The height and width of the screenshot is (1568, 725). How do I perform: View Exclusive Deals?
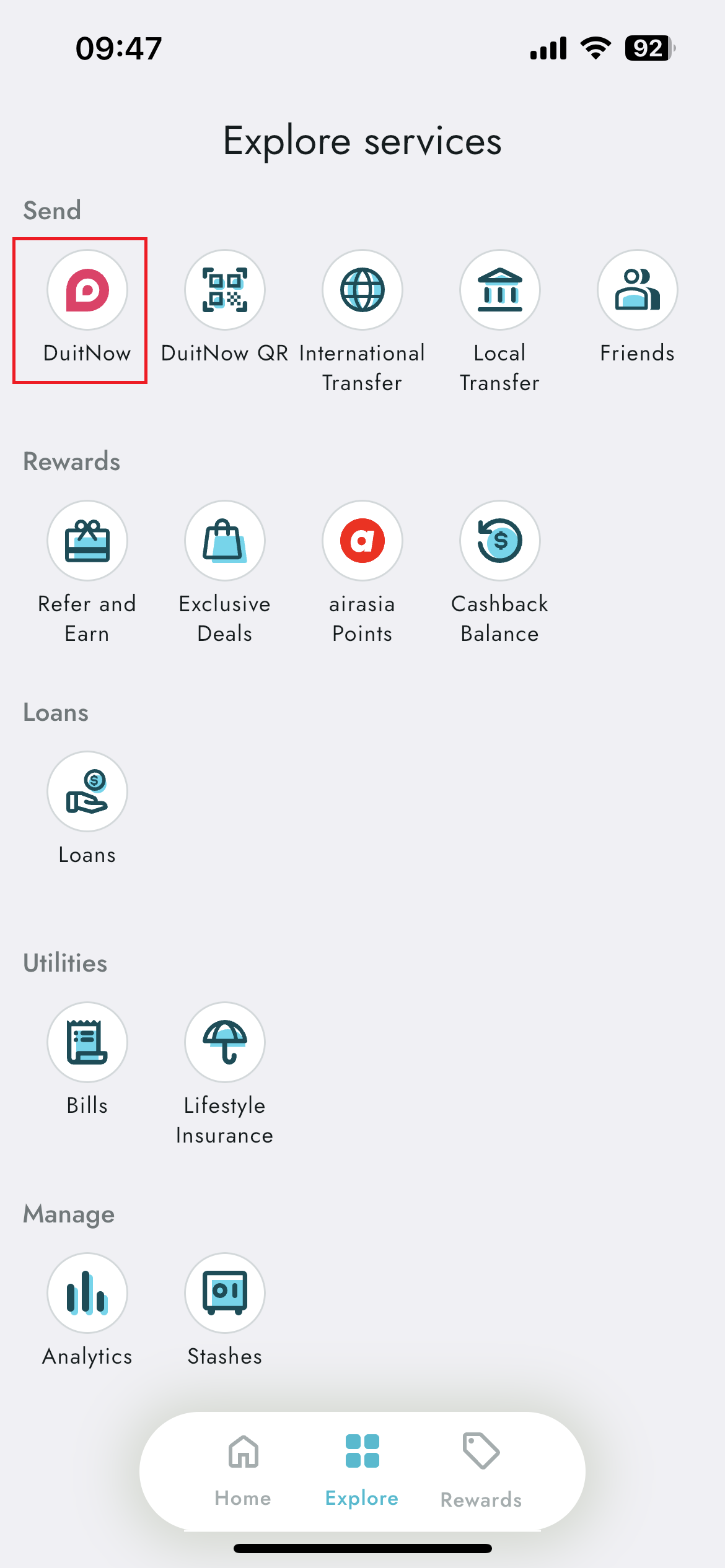click(x=225, y=541)
